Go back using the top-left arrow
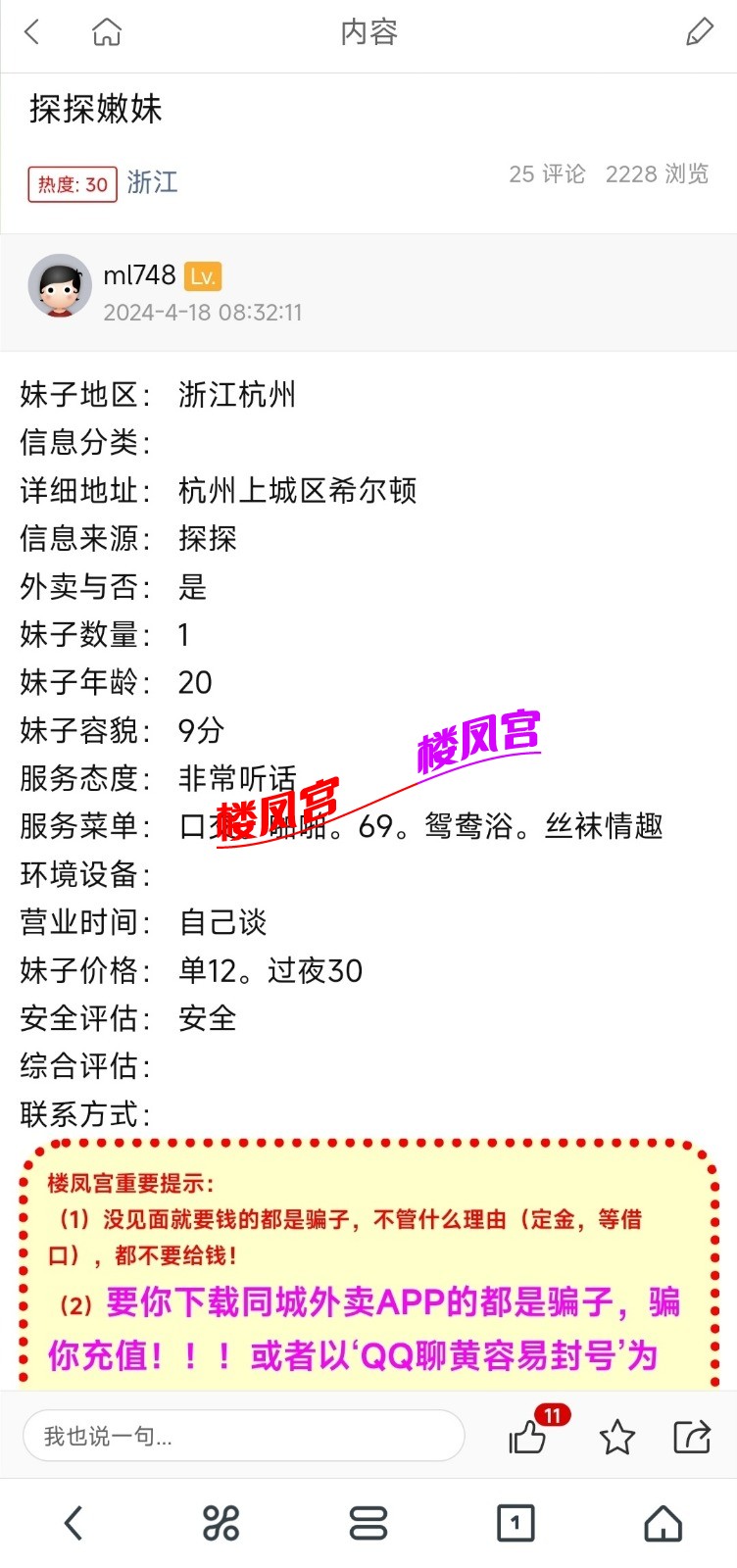 (32, 32)
